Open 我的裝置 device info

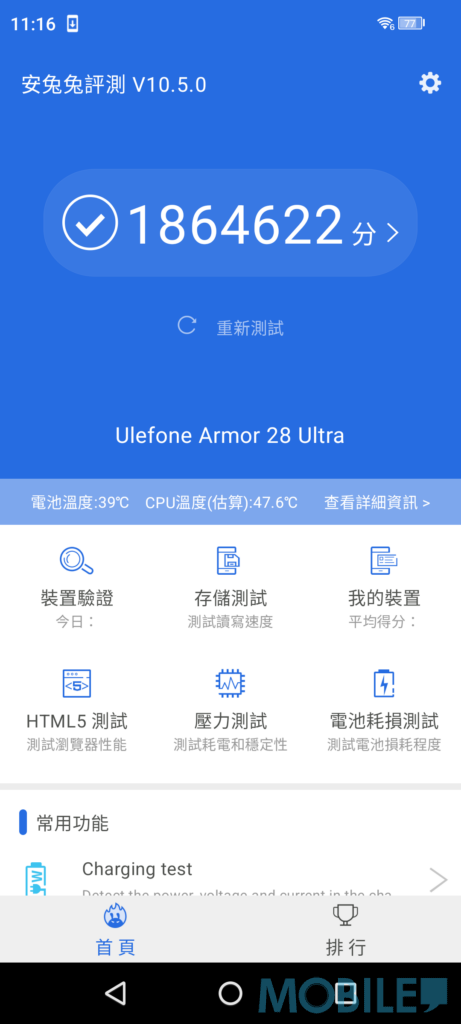(x=383, y=586)
